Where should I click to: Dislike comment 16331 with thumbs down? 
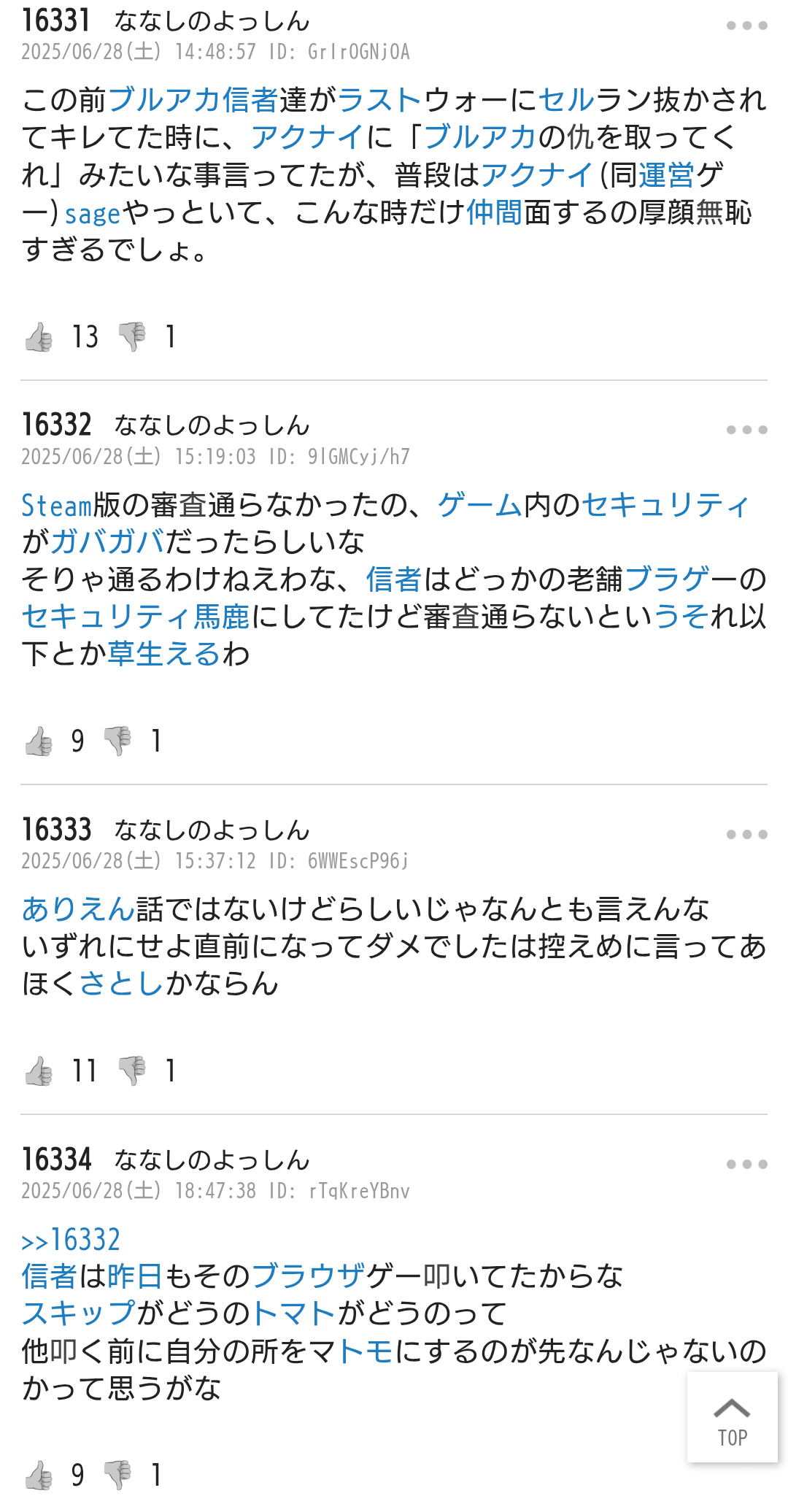coord(132,337)
